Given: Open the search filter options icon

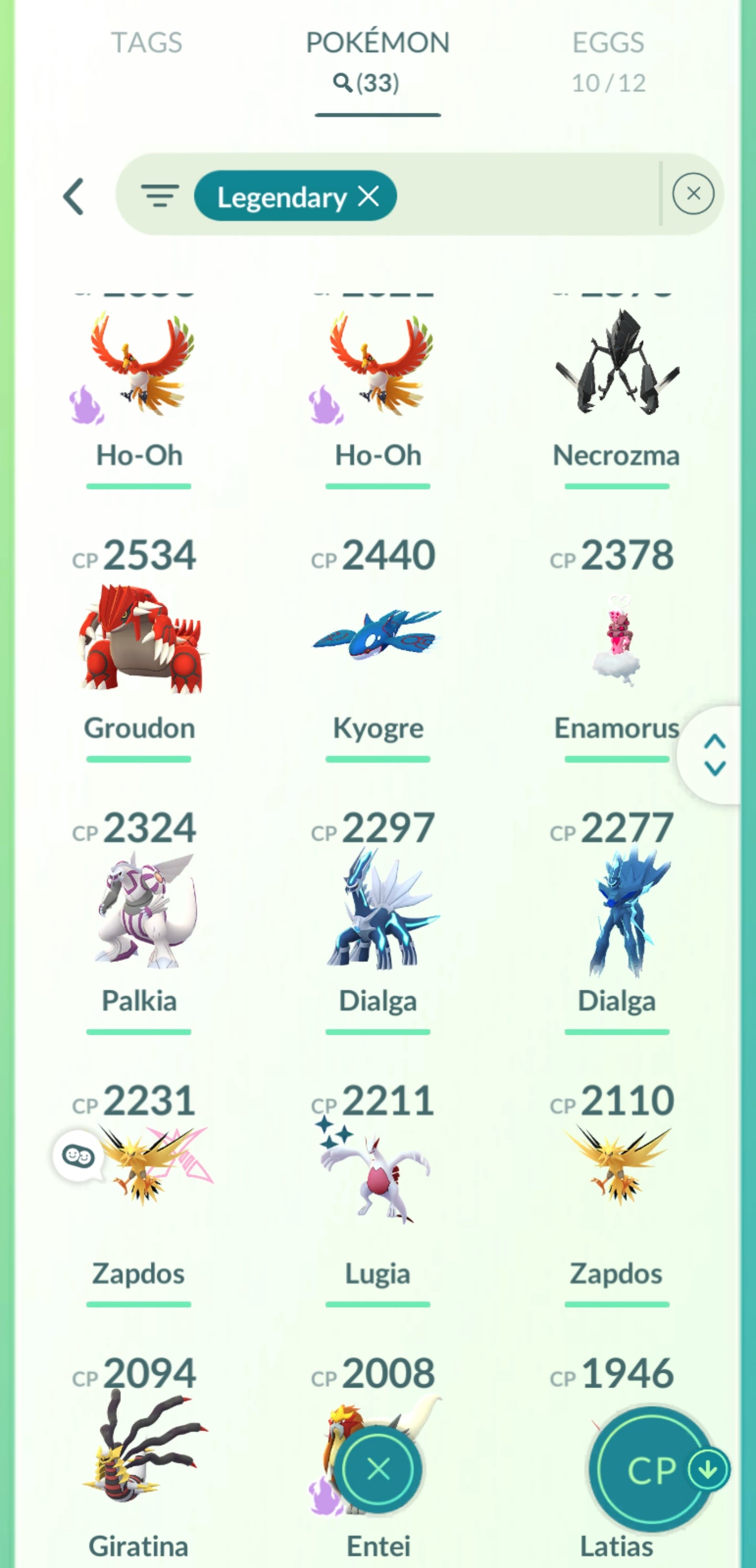Looking at the screenshot, I should (x=160, y=196).
